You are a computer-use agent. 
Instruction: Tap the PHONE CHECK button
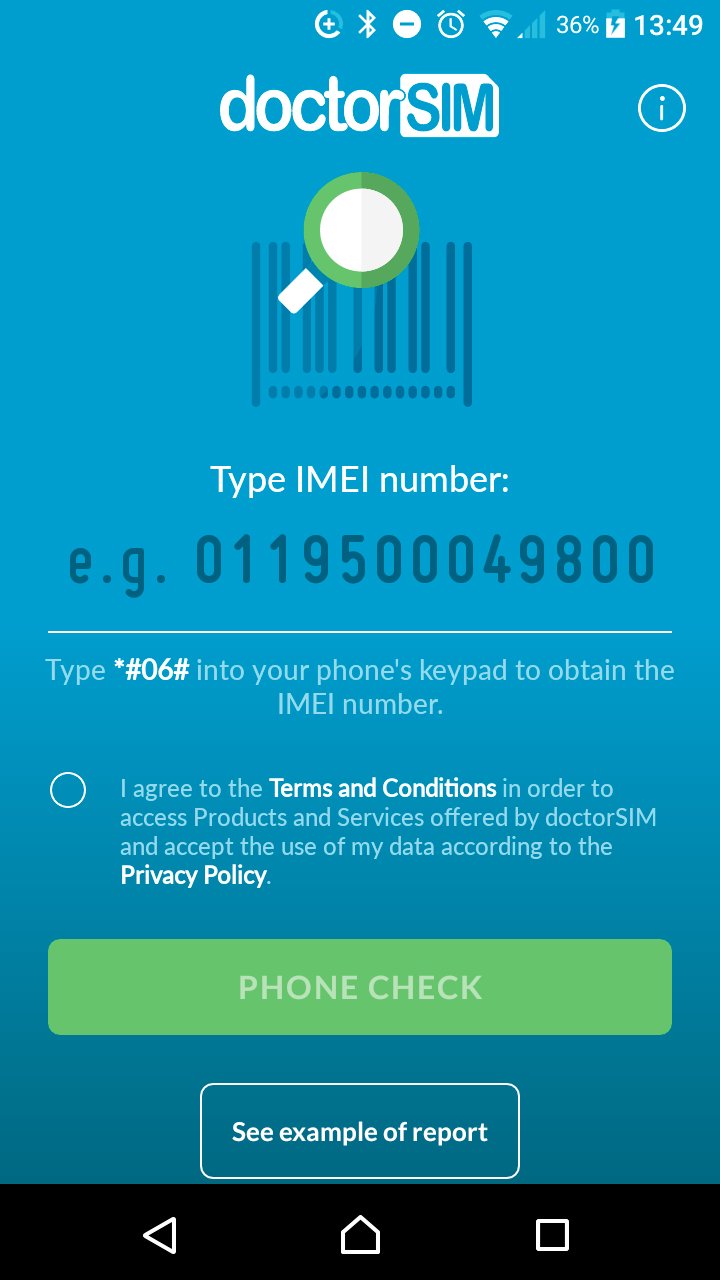(x=360, y=987)
